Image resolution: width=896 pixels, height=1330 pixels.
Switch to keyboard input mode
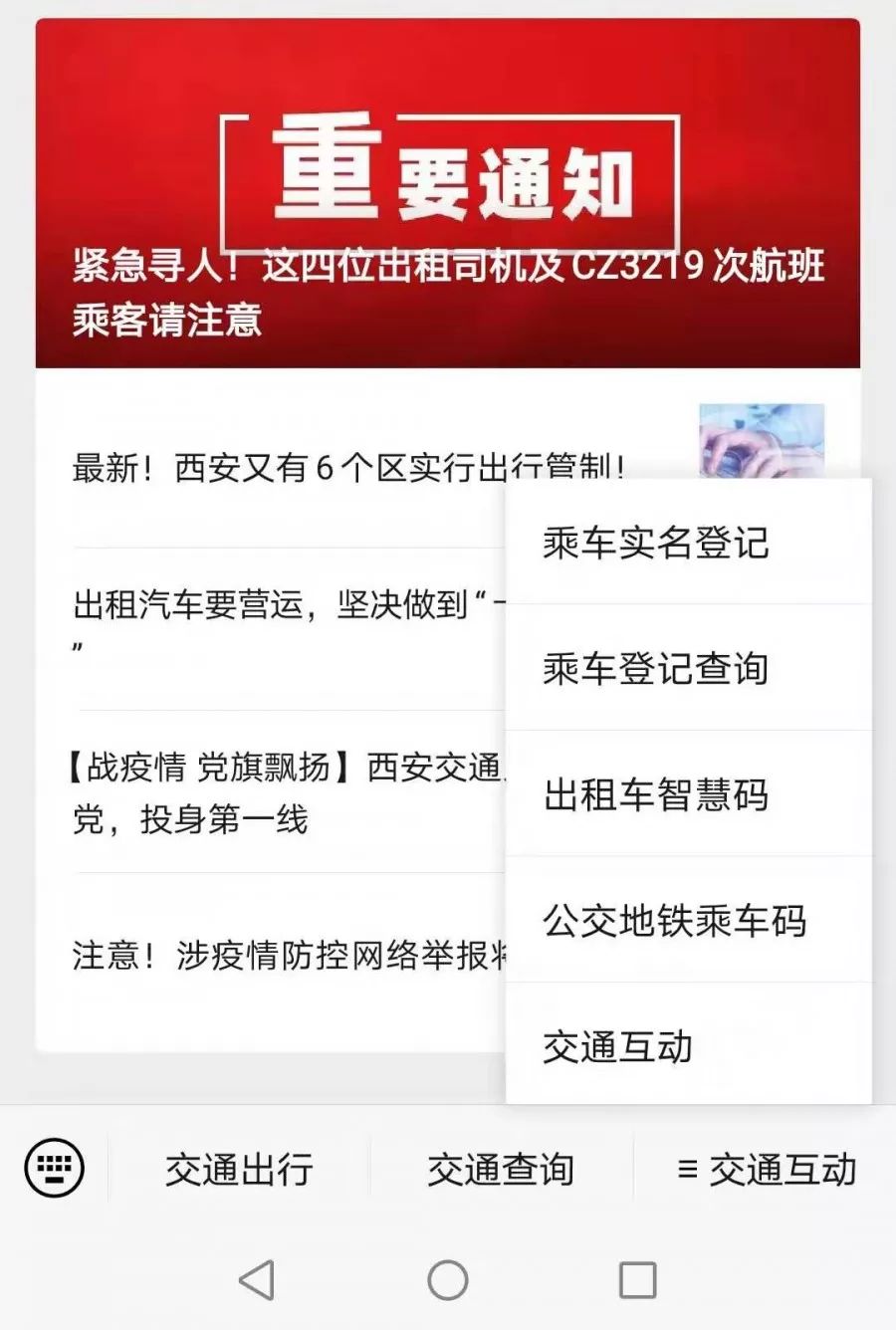(54, 1168)
